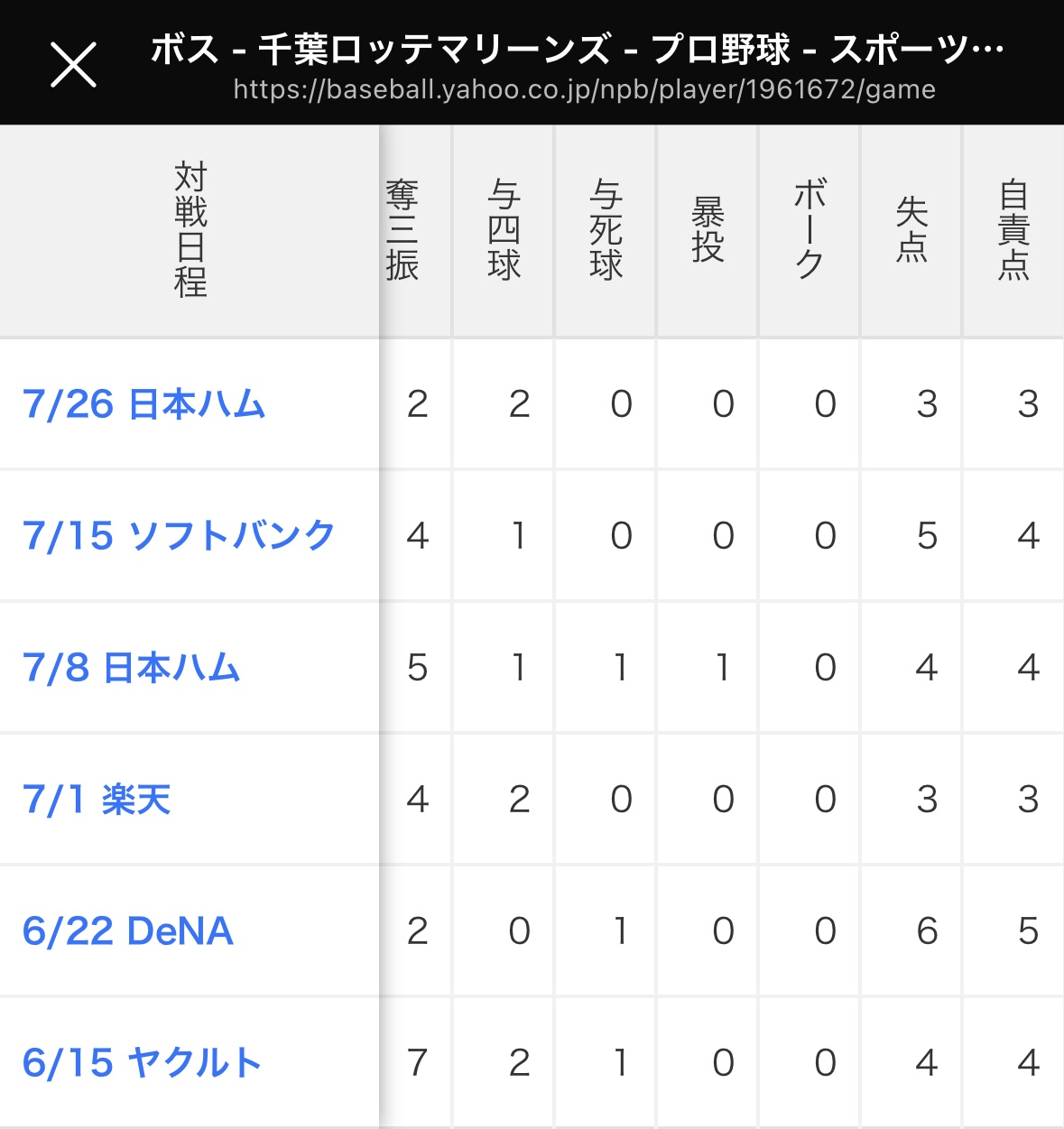Open the 7/15 ソフトバンク game link
Viewport: 1064px width, 1129px height.
click(x=179, y=536)
